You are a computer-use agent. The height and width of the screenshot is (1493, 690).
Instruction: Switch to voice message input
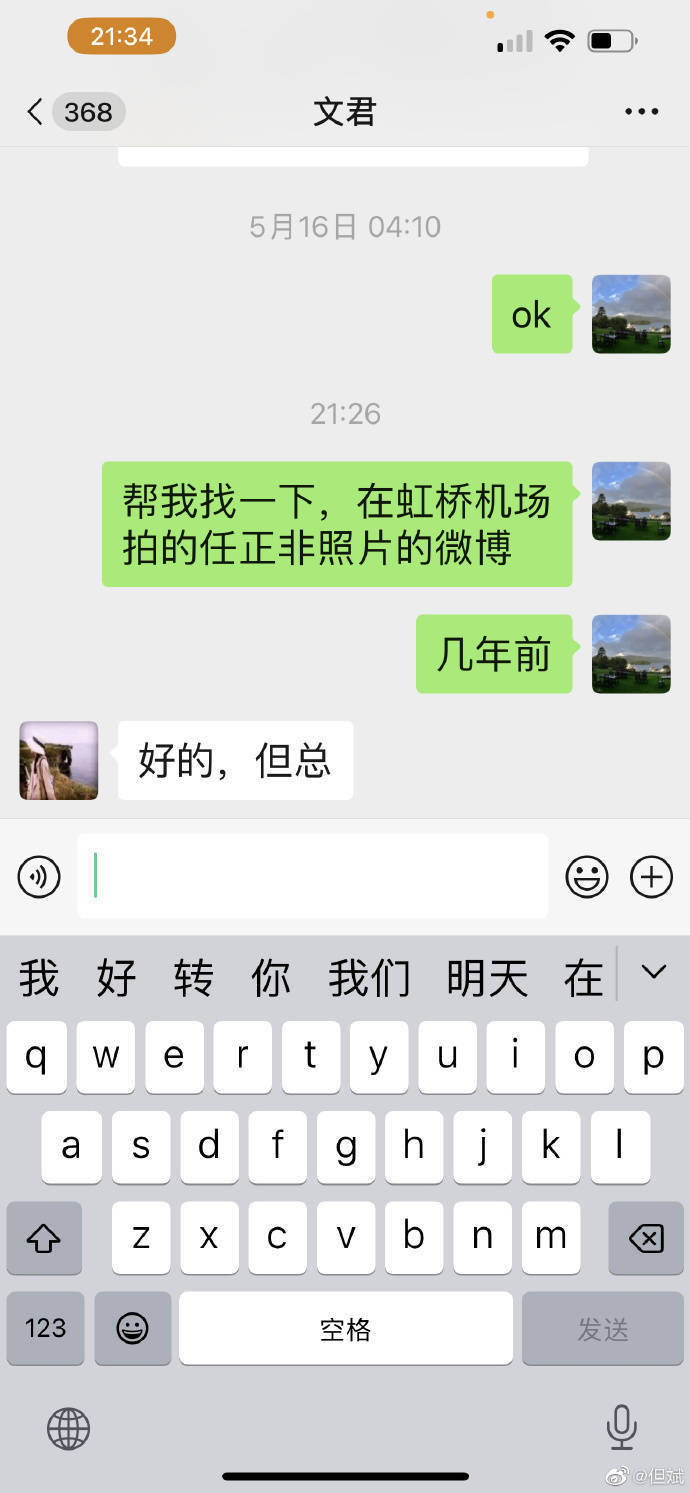(x=39, y=877)
